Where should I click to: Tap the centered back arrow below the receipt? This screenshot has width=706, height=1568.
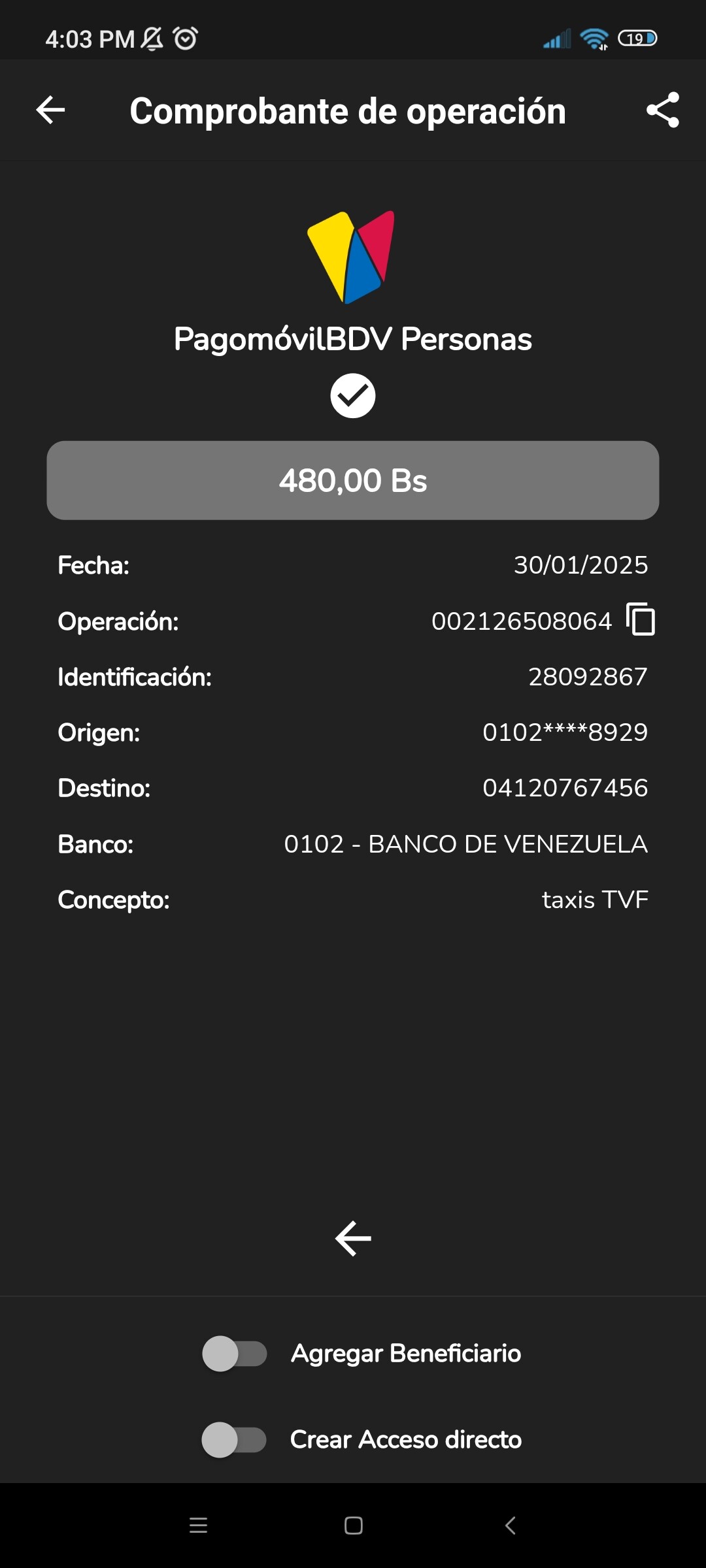point(353,1238)
